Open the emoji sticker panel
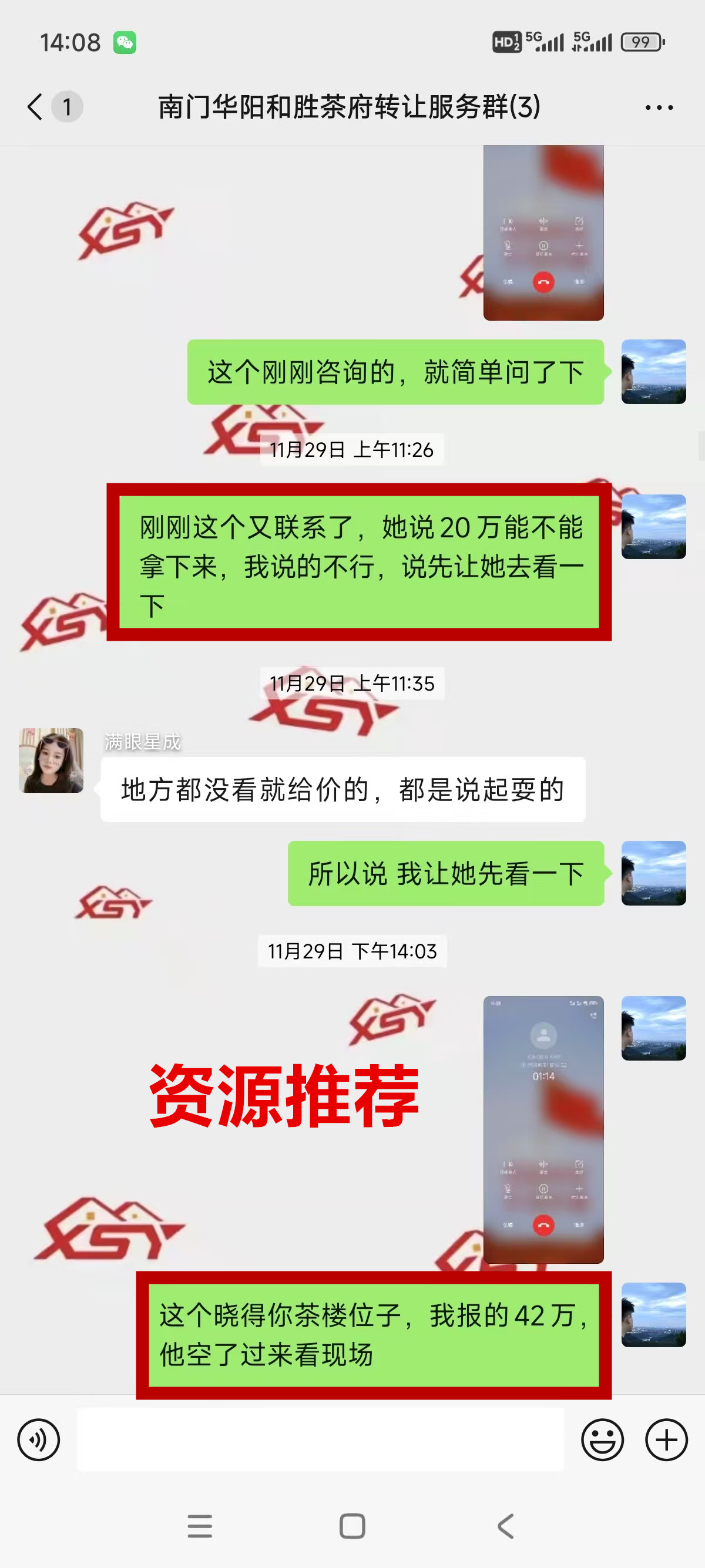 click(x=602, y=1440)
